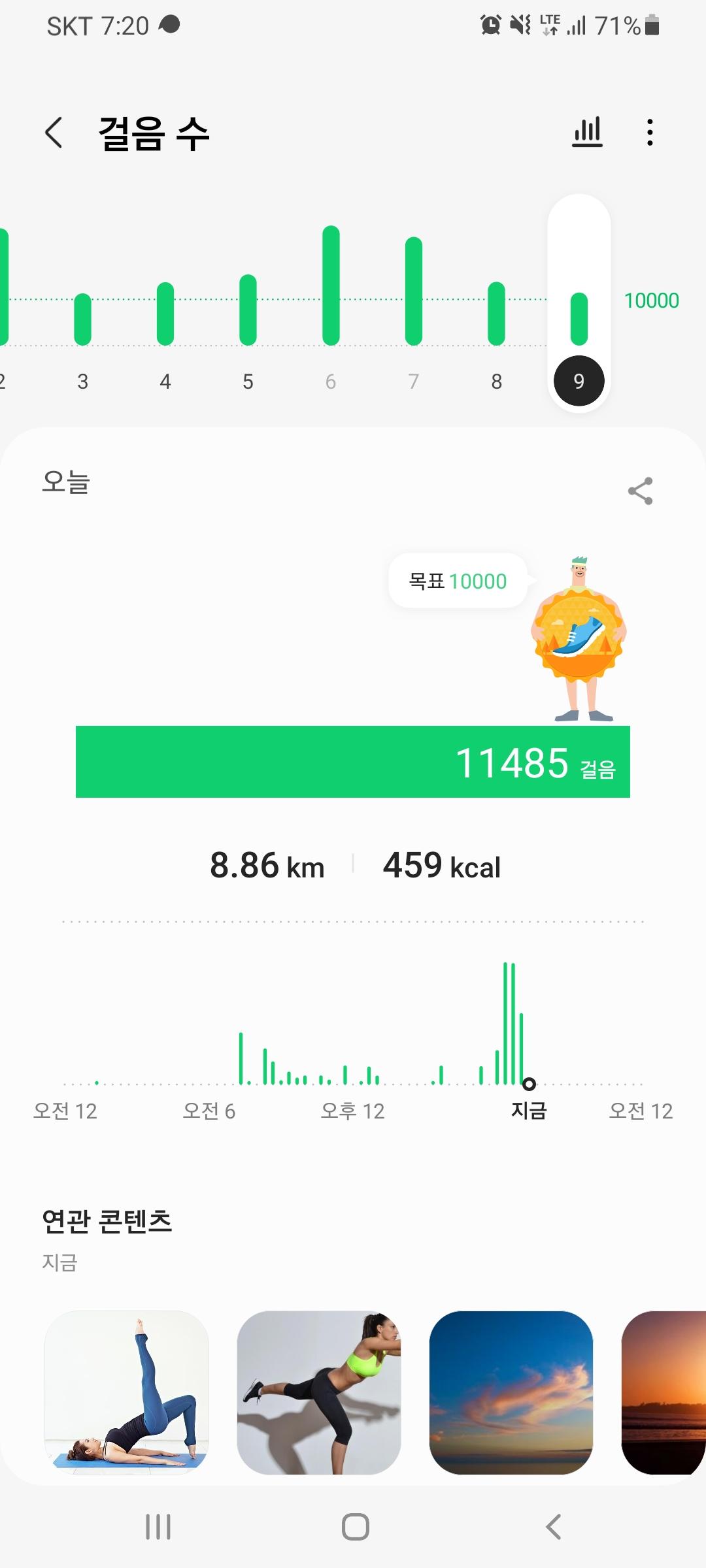Viewport: 706px width, 1568px height.
Task: Go back from the 걸음 수 screen
Action: [54, 133]
